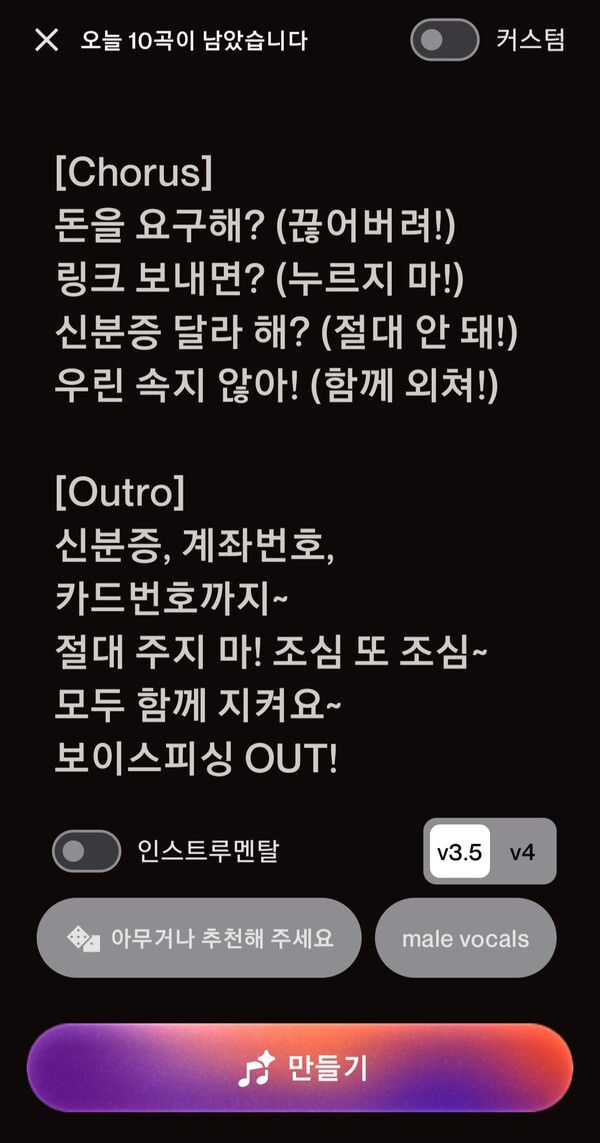
Task: Enable the 커스텀 mode switch
Action: pyautogui.click(x=445, y=40)
